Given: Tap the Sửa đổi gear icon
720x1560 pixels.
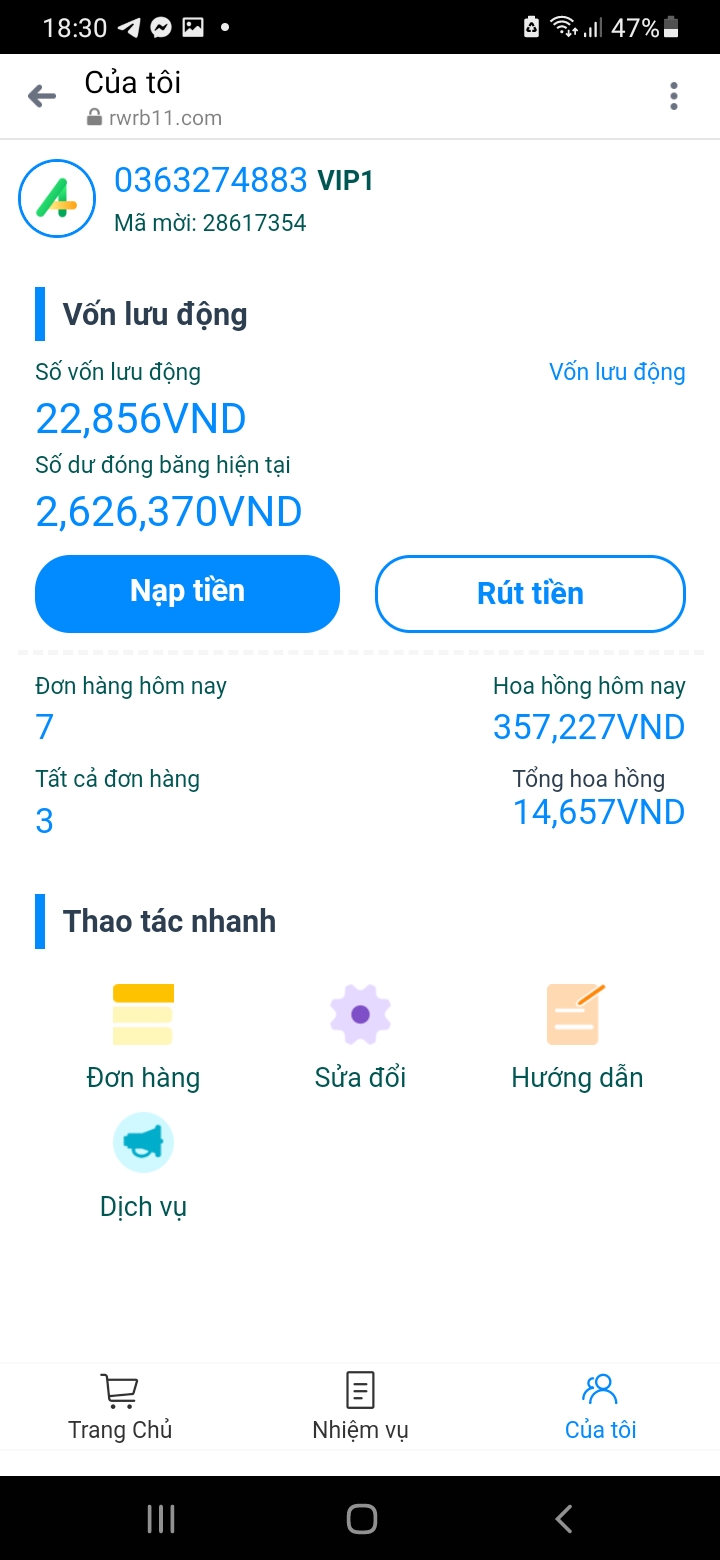Looking at the screenshot, I should pos(360,1013).
